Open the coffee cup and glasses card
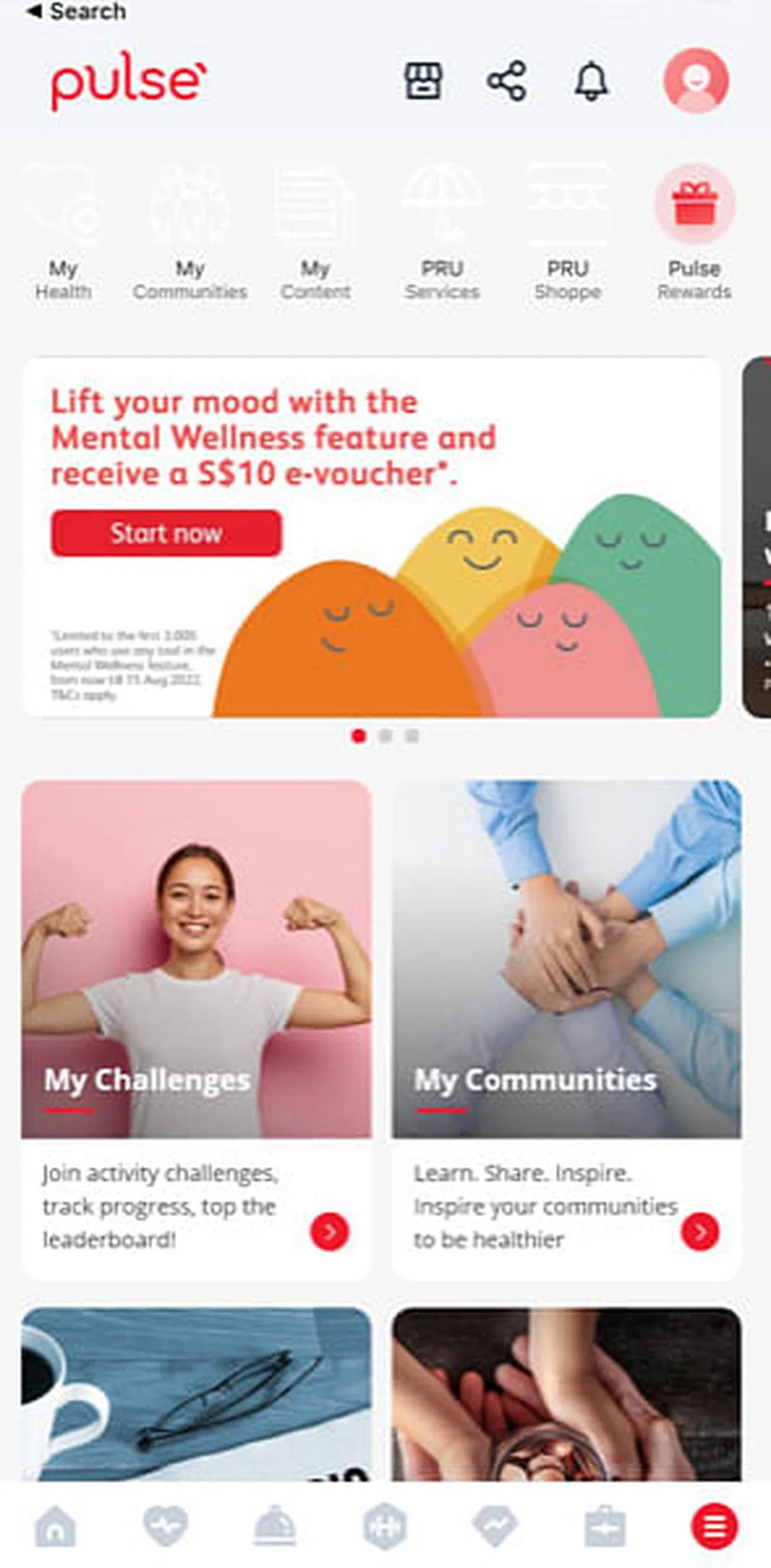Screen dimensions: 771x1568 [x=196, y=1394]
